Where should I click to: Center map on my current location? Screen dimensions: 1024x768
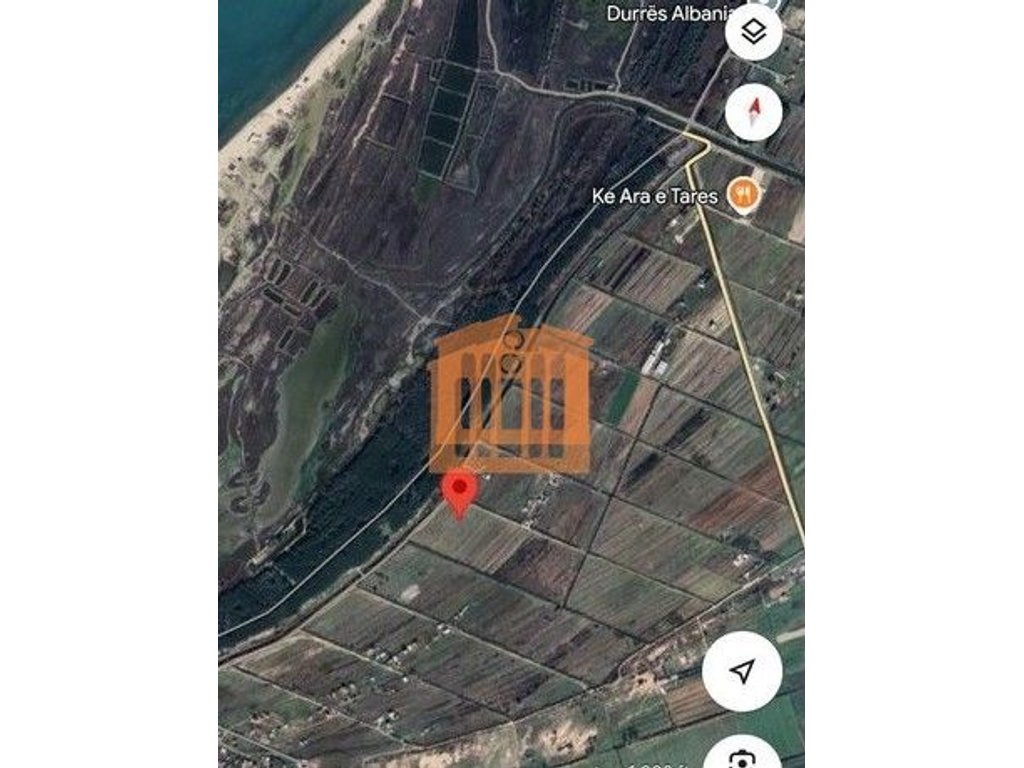(742, 671)
